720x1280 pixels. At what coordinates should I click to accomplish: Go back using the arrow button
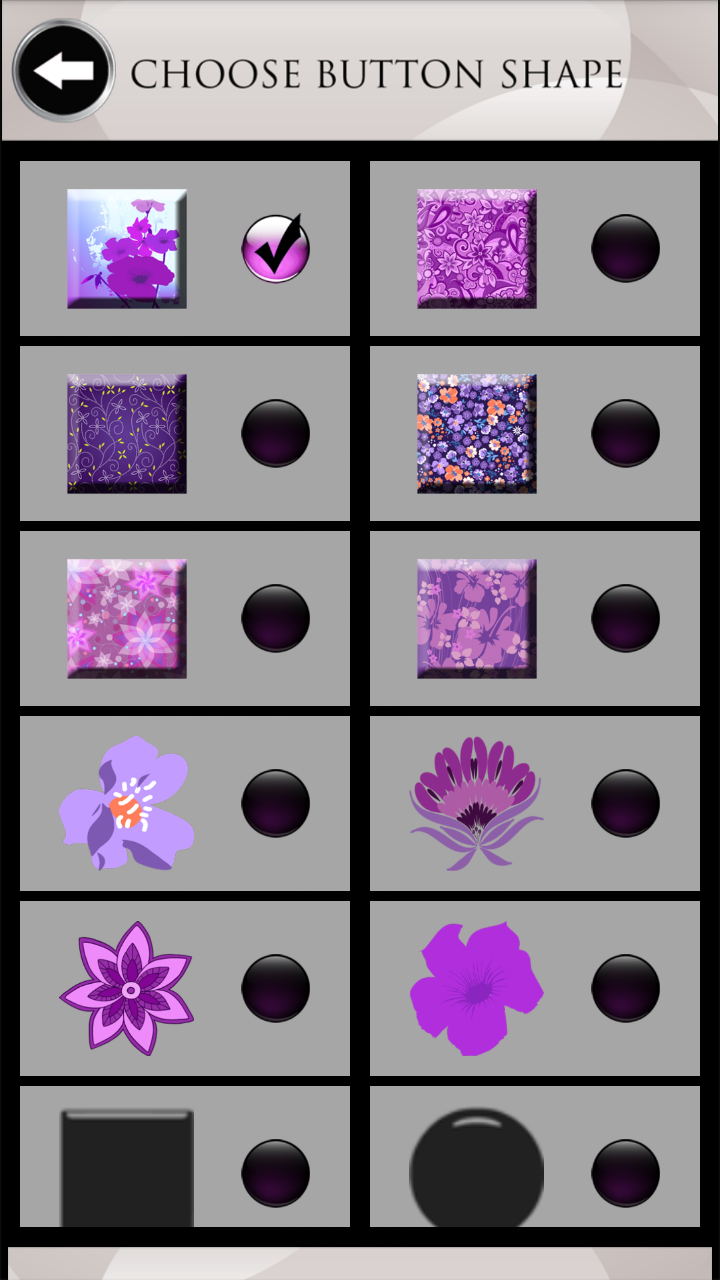pyautogui.click(x=62, y=70)
